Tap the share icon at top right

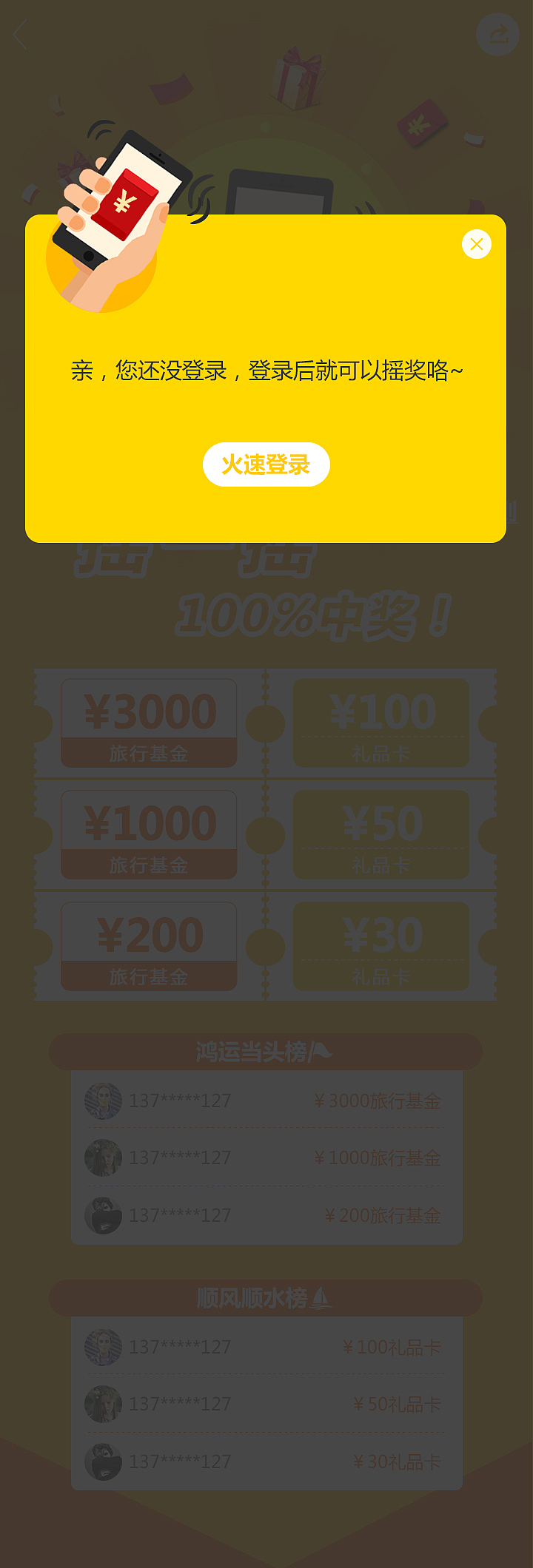(x=497, y=32)
